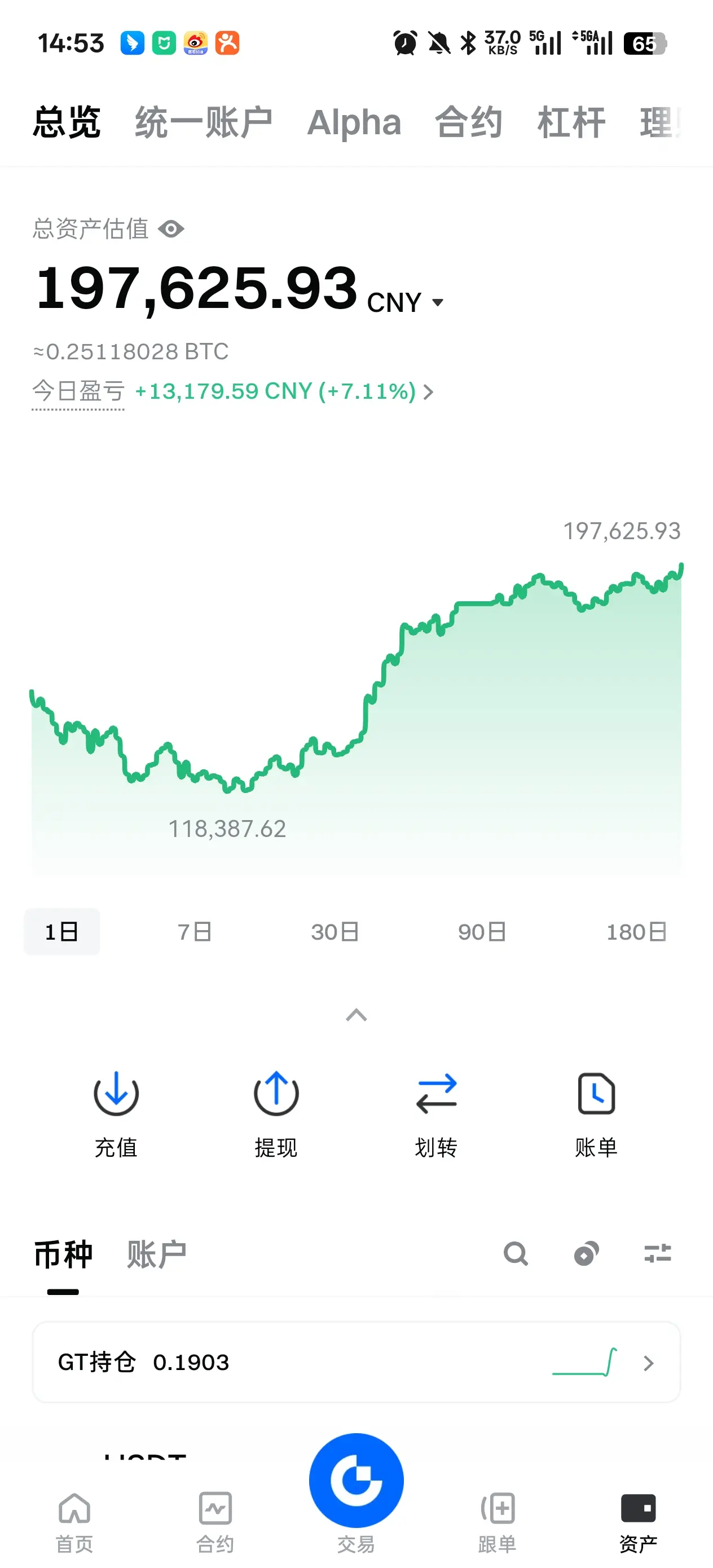Screen dimensions: 713x1568
Task: Switch to the 账户 list tab
Action: pos(156,1254)
